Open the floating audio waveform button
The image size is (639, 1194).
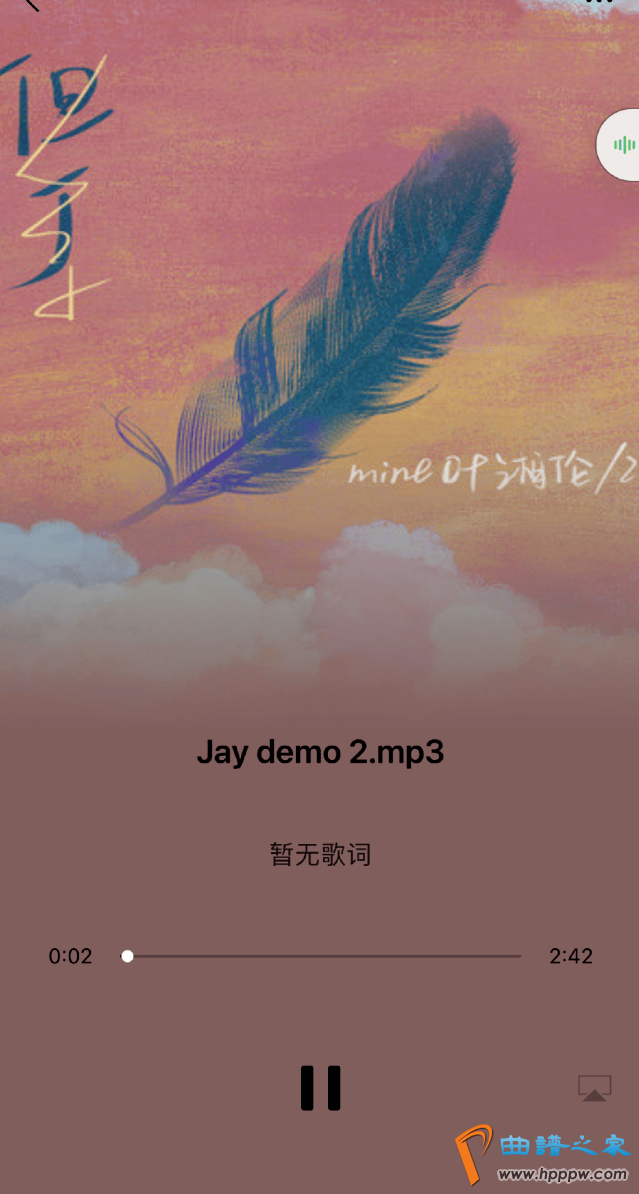pos(623,146)
